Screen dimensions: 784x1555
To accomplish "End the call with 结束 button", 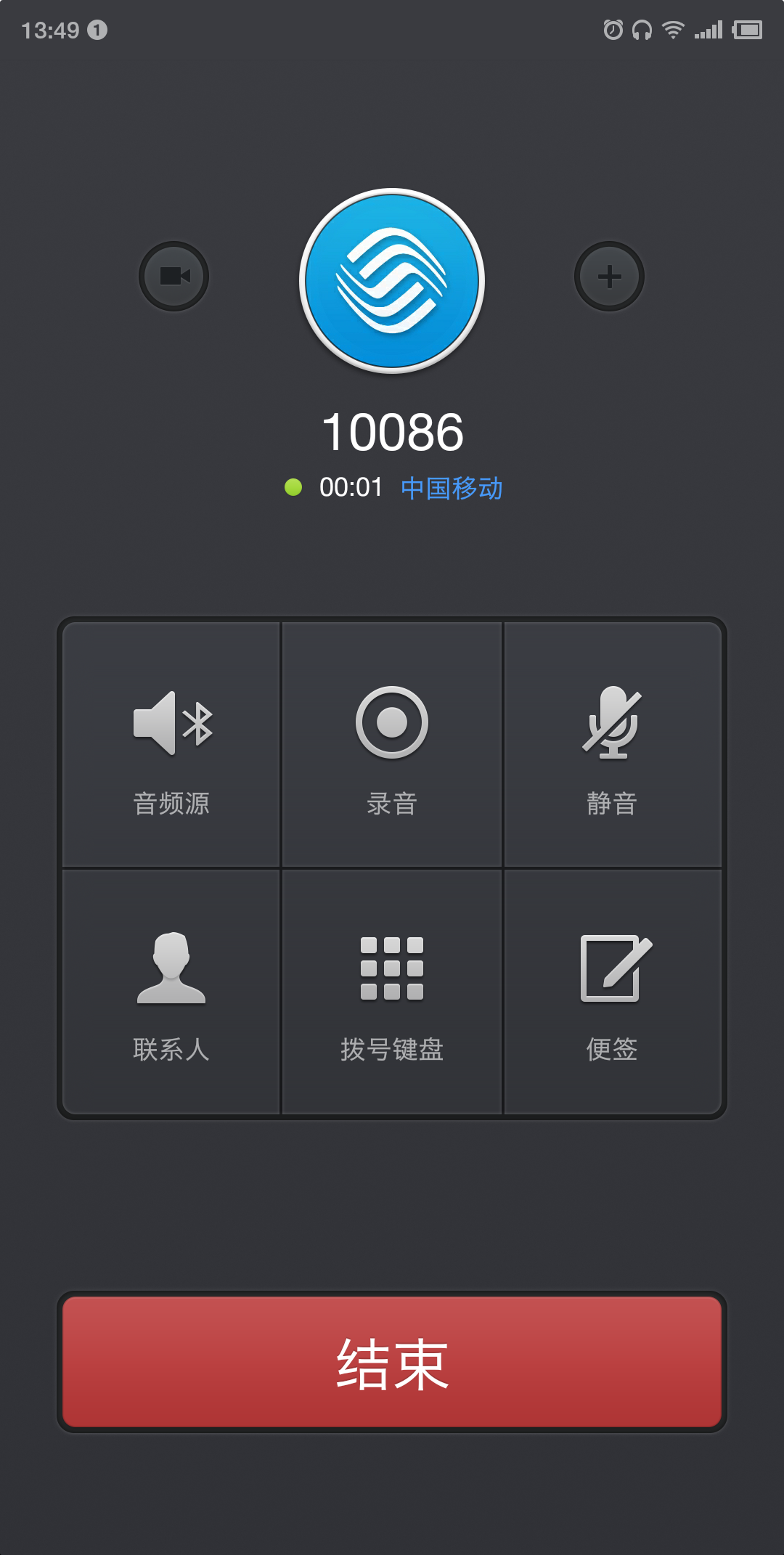I will 392,1362.
